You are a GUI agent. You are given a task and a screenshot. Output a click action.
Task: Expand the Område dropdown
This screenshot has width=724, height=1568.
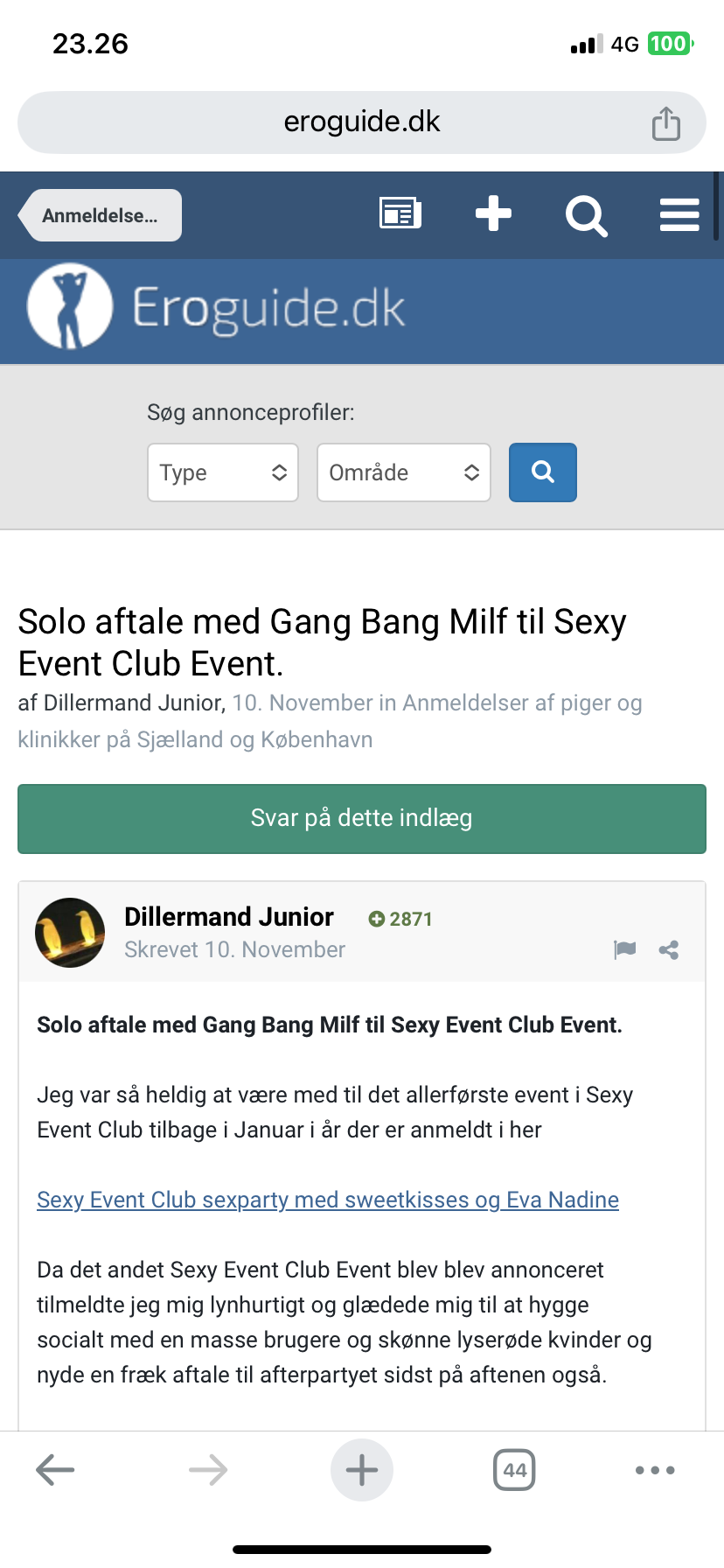click(x=403, y=472)
